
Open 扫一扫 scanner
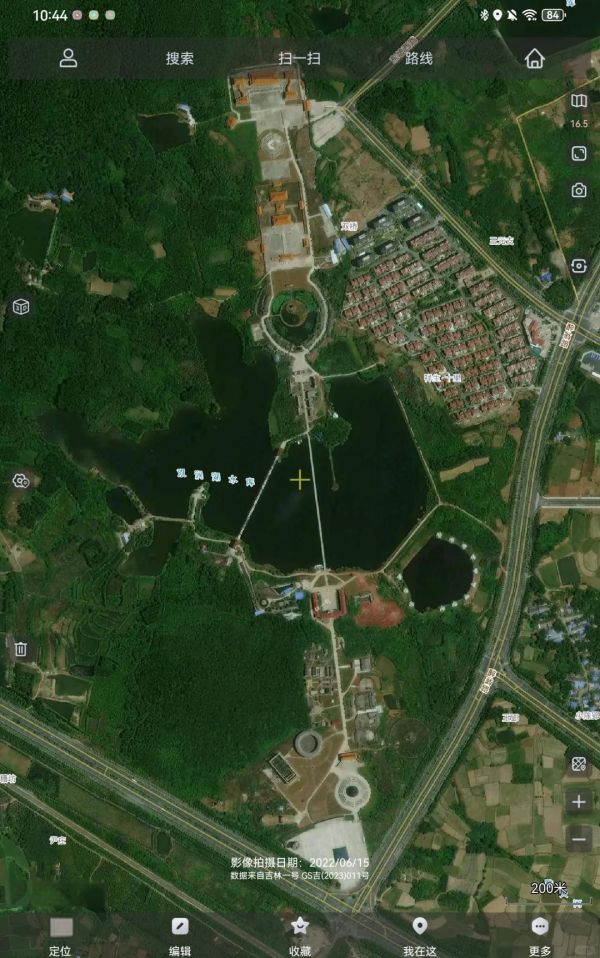[x=299, y=58]
